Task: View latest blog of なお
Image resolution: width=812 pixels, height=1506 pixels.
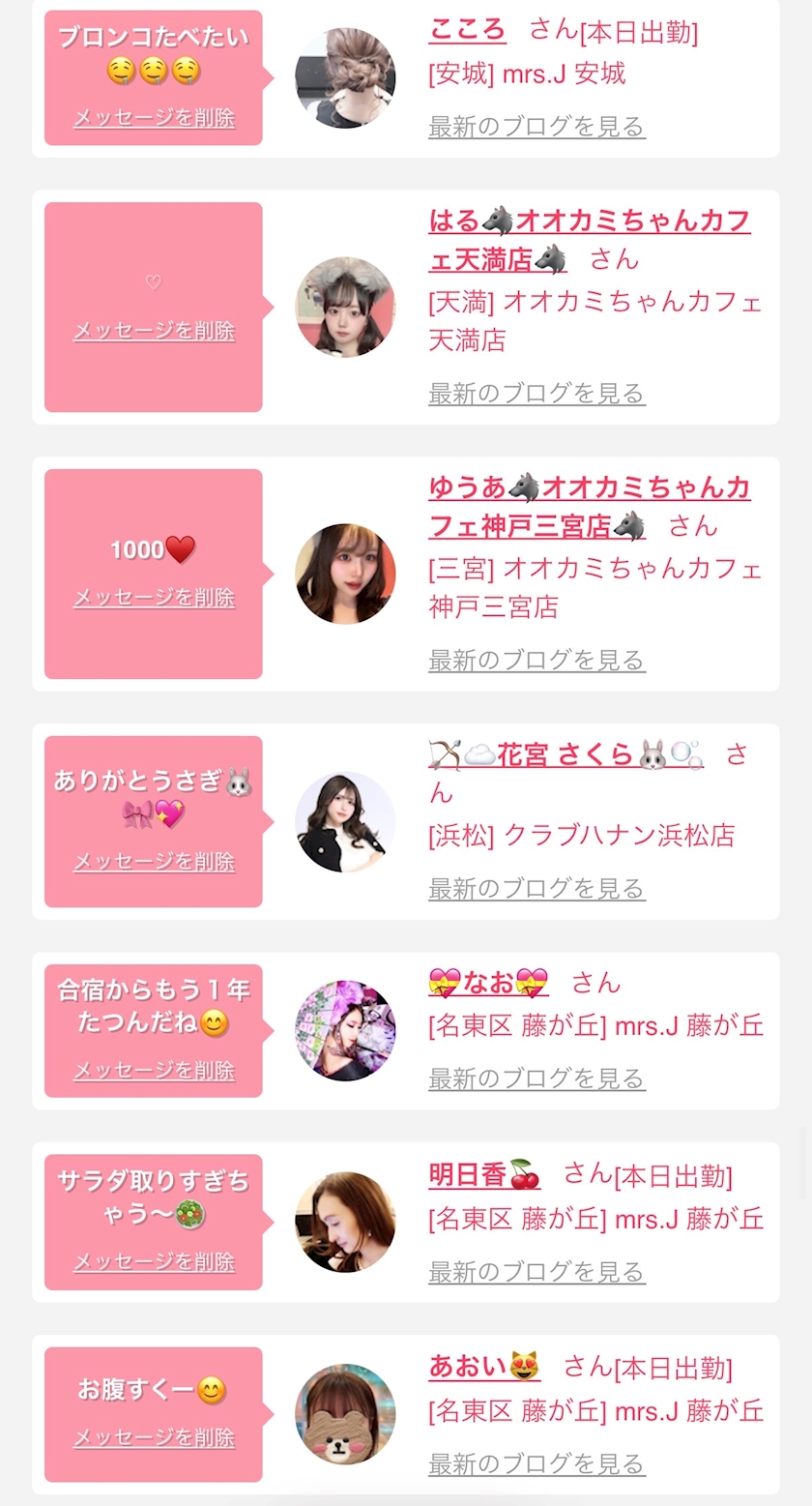Action: (x=536, y=1078)
